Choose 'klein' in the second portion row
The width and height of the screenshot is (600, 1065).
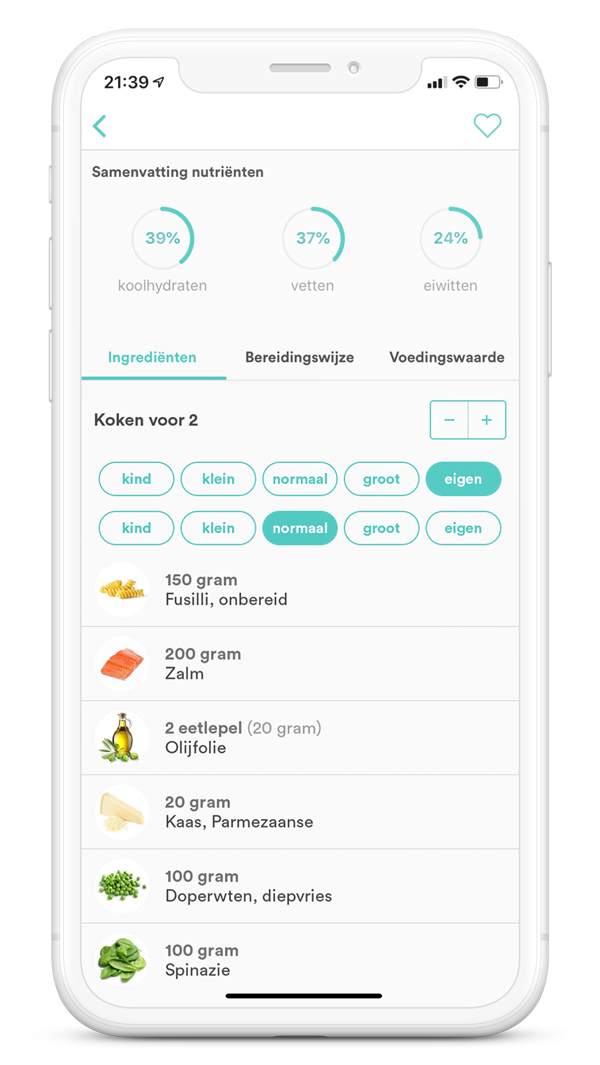click(218, 528)
